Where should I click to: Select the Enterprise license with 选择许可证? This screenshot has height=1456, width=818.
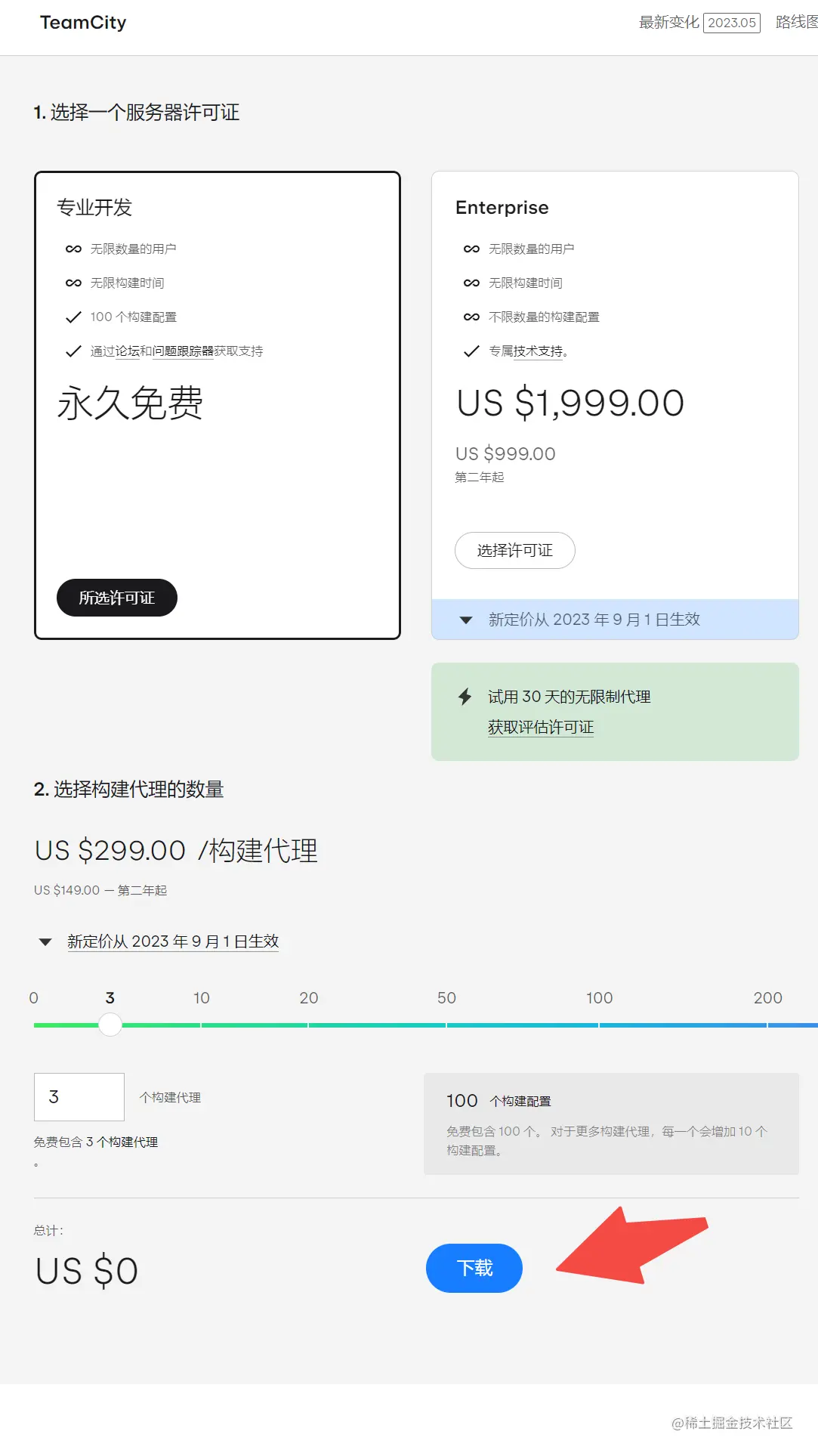[514, 550]
